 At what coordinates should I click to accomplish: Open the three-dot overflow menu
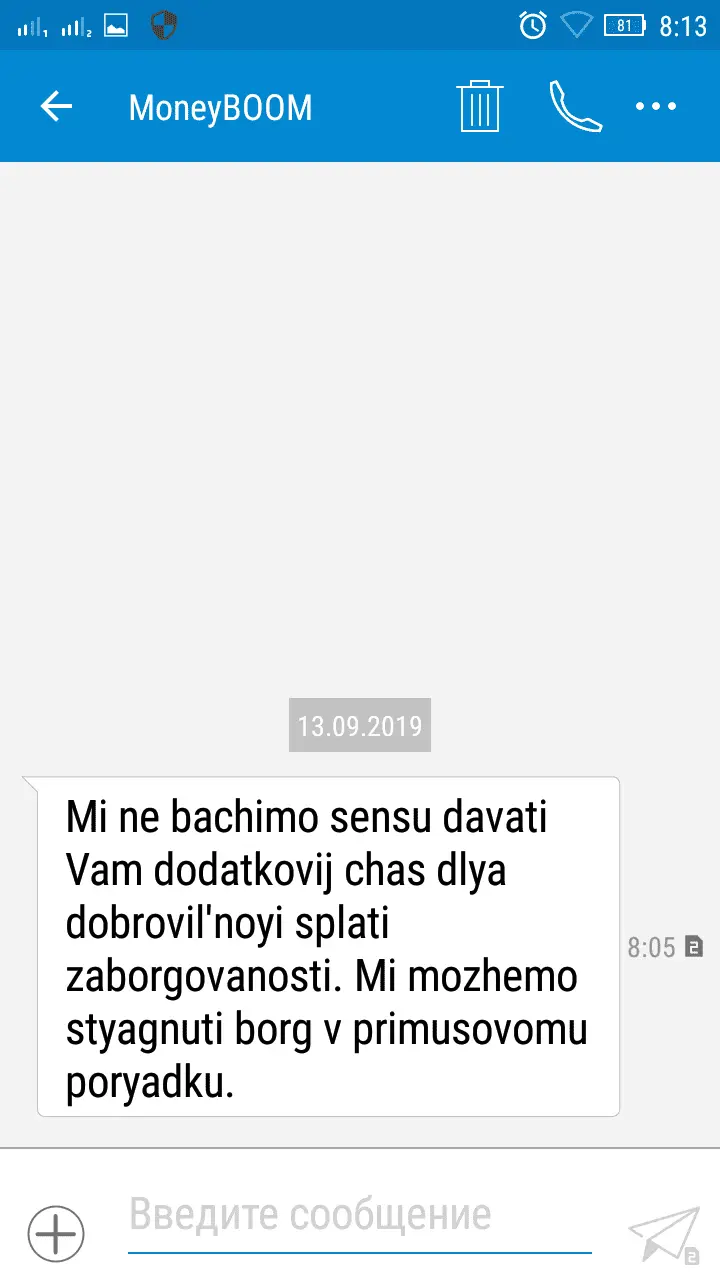tap(656, 106)
